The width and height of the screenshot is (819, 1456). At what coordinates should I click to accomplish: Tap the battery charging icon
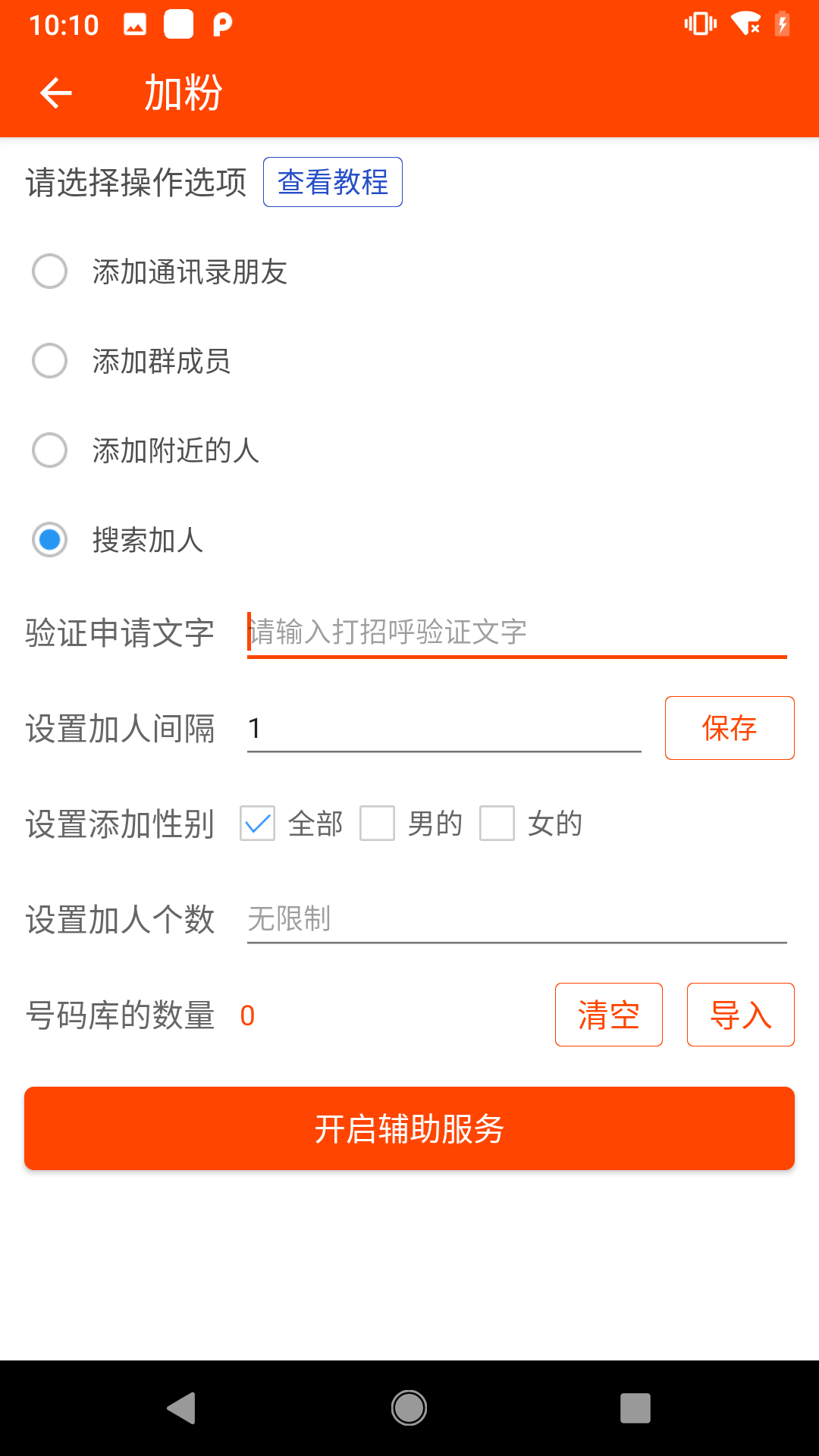click(783, 25)
